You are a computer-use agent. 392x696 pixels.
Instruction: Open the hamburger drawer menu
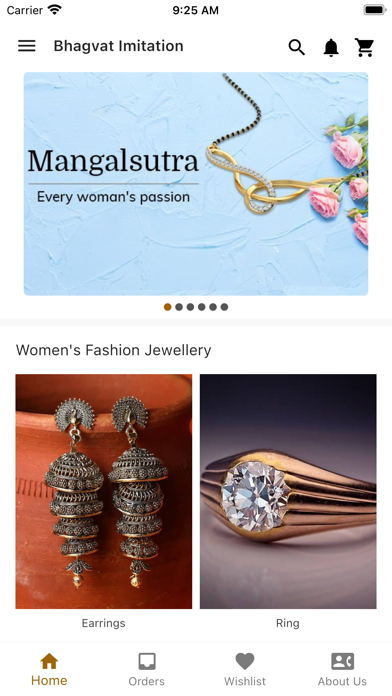(x=27, y=46)
